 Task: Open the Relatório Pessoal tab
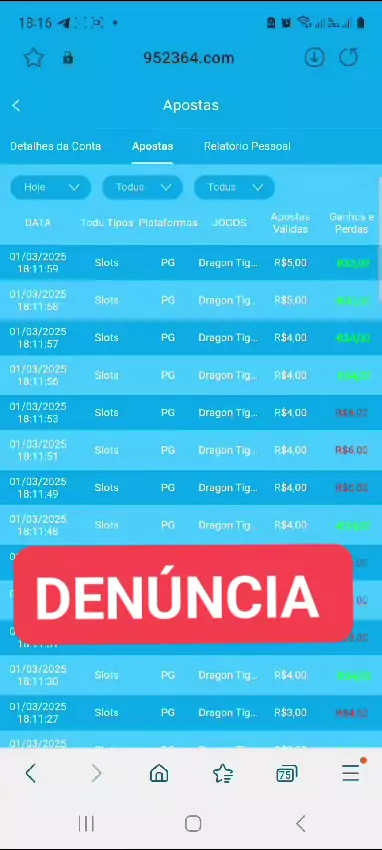[x=247, y=146]
